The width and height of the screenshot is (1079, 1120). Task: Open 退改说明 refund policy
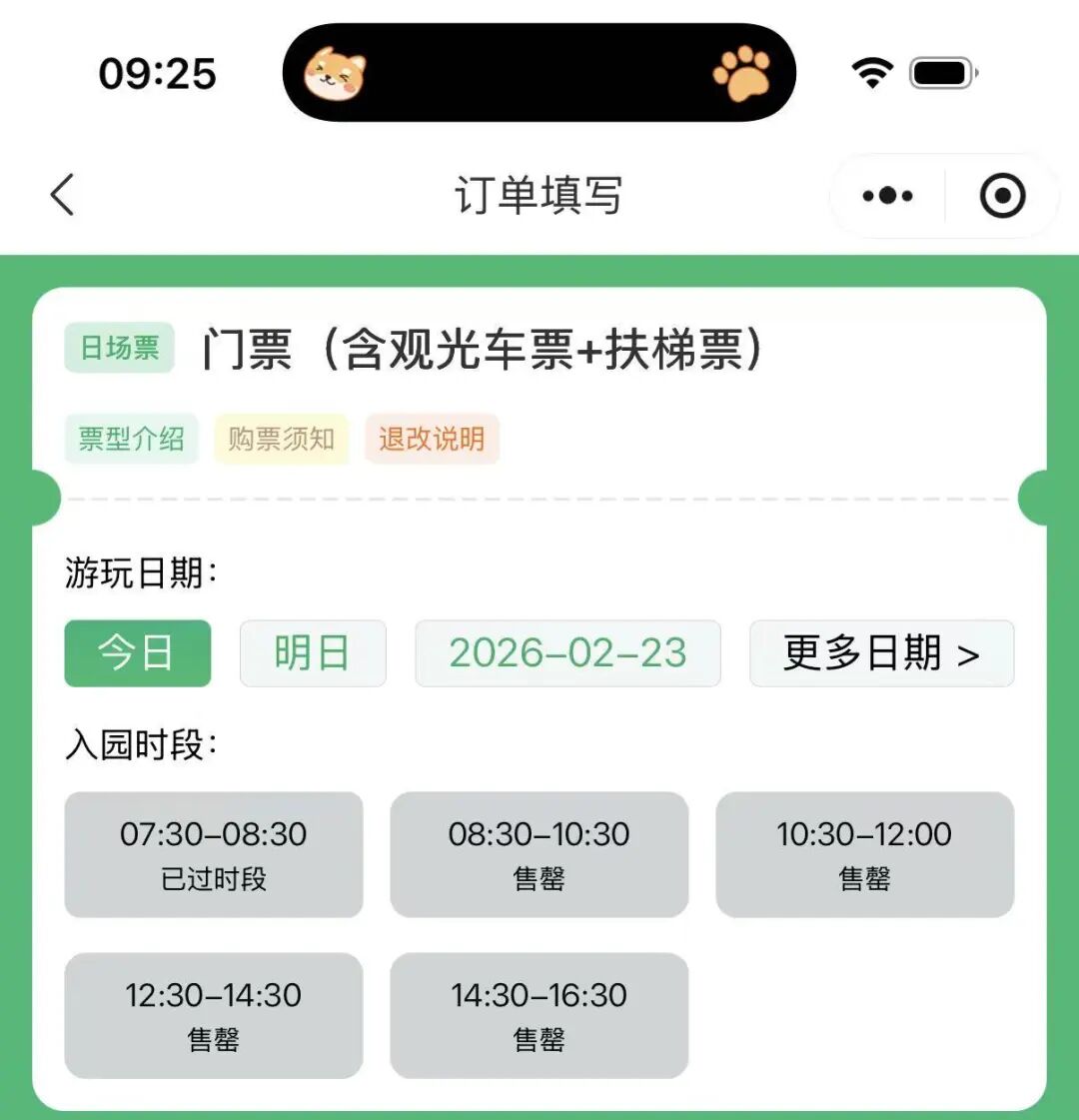pos(432,439)
